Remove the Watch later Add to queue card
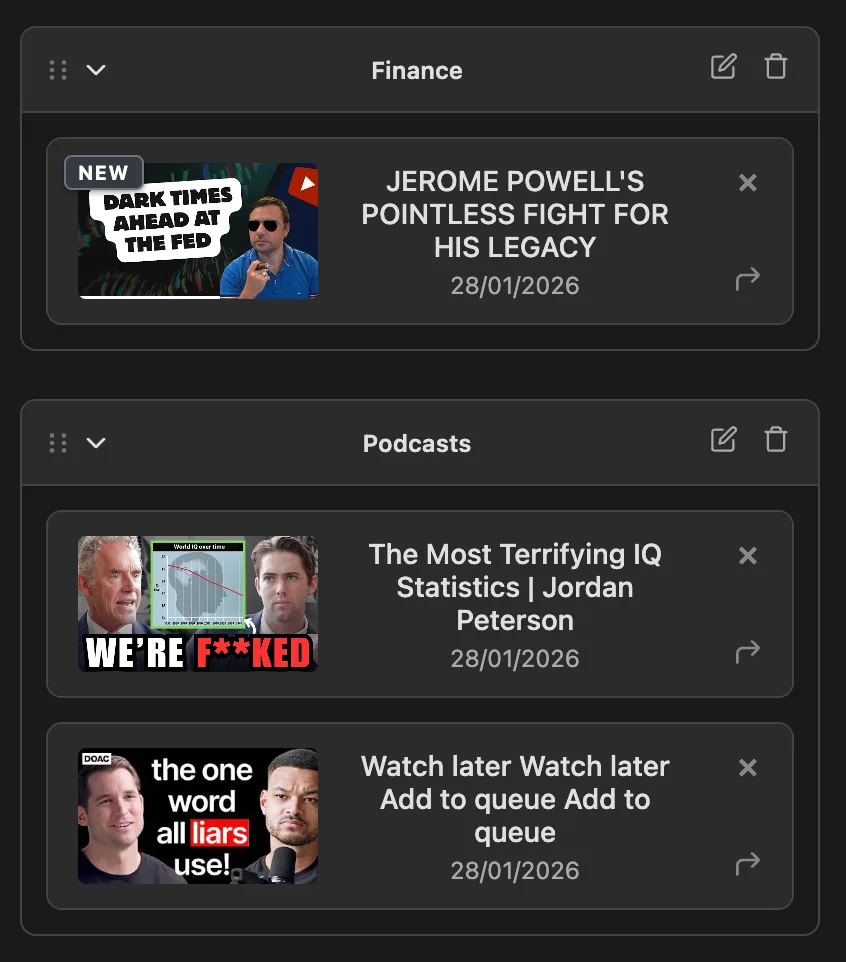 747,767
